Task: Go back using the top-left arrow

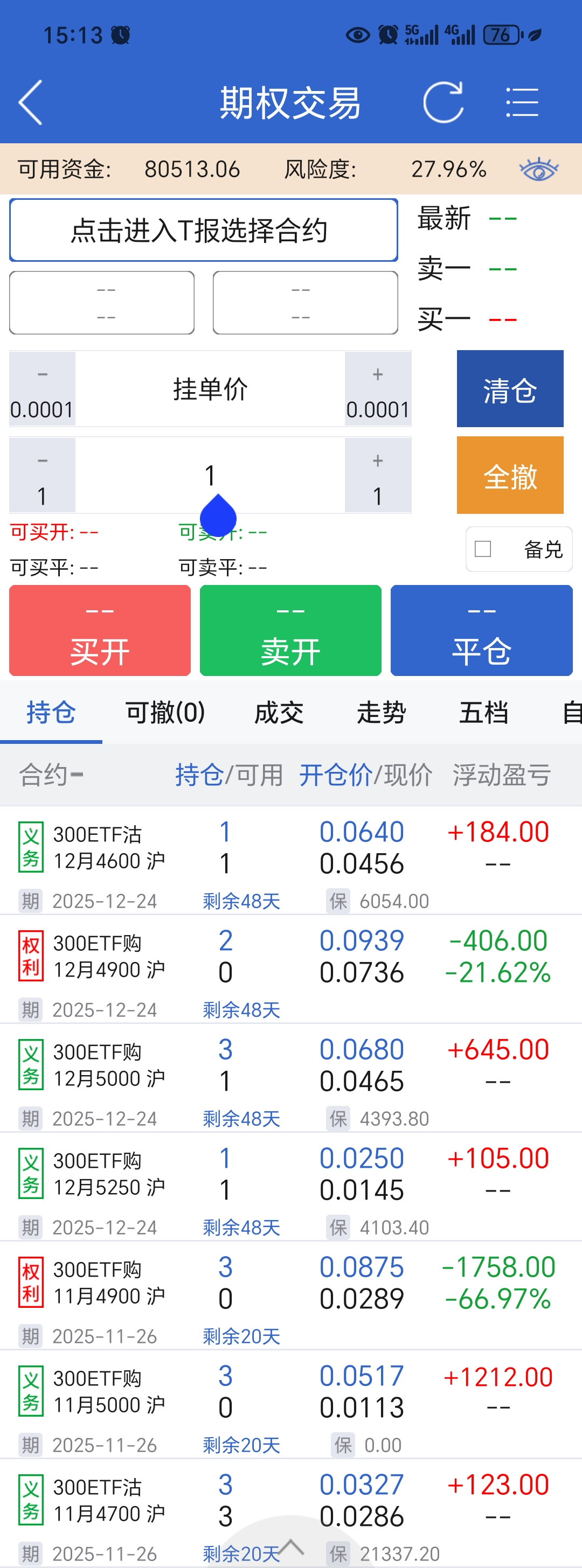Action: point(30,102)
